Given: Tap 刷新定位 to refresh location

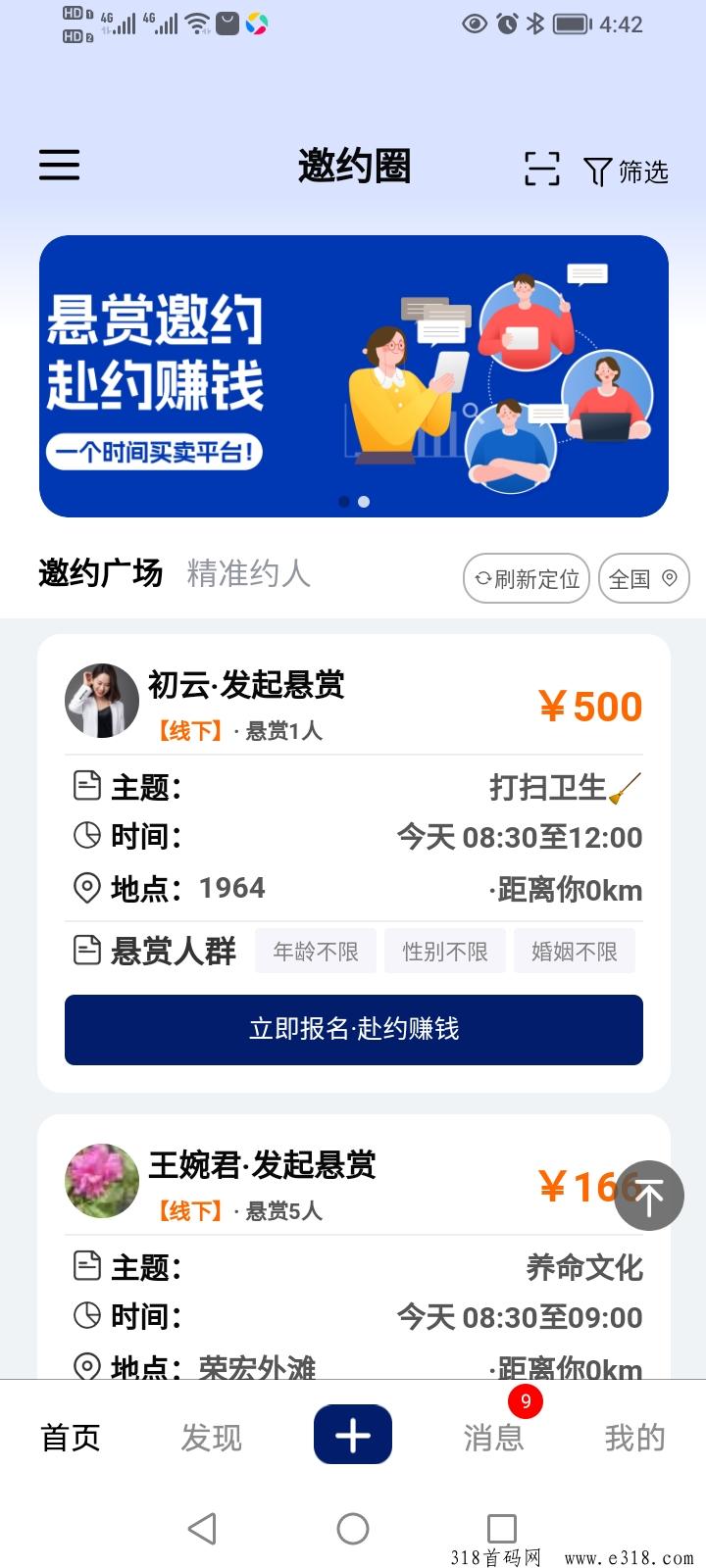Looking at the screenshot, I should [x=527, y=578].
